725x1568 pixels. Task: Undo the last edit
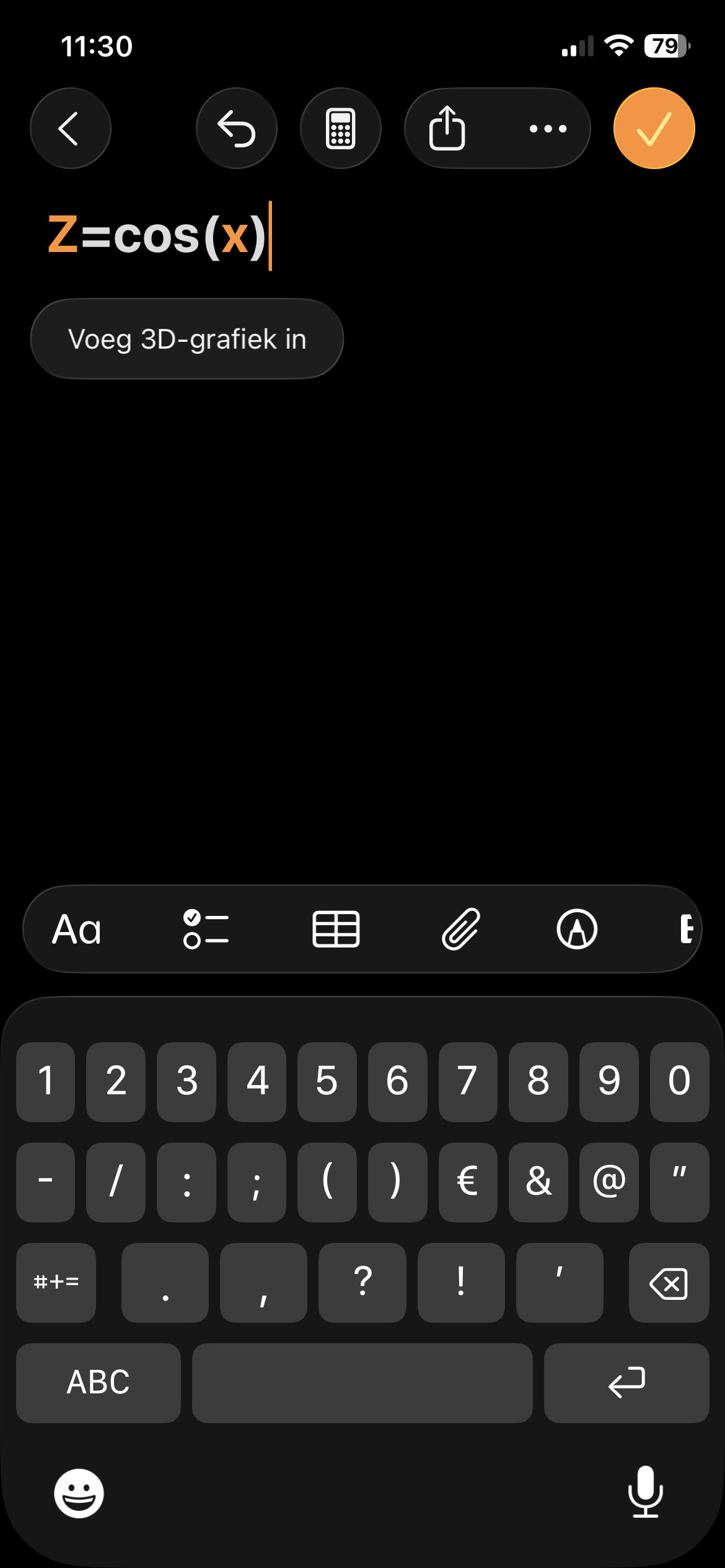pyautogui.click(x=236, y=128)
